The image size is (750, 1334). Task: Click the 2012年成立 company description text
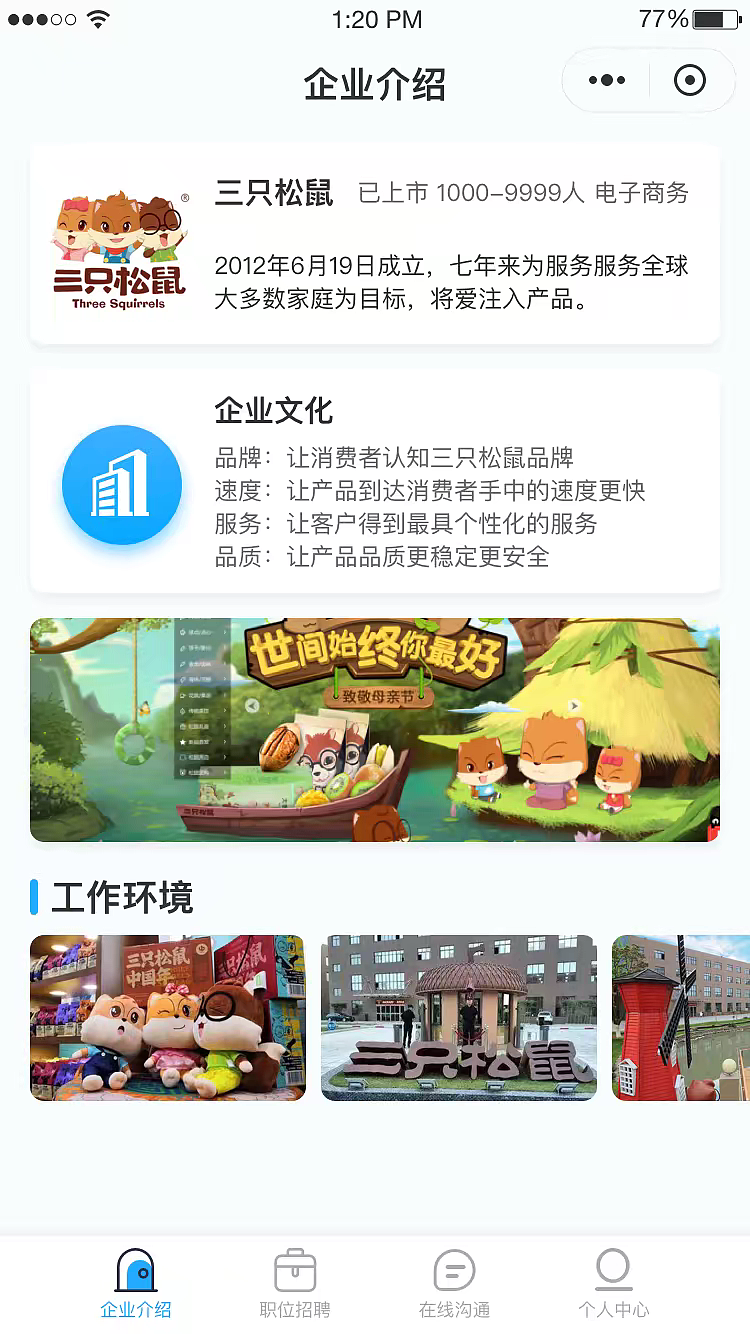449,284
